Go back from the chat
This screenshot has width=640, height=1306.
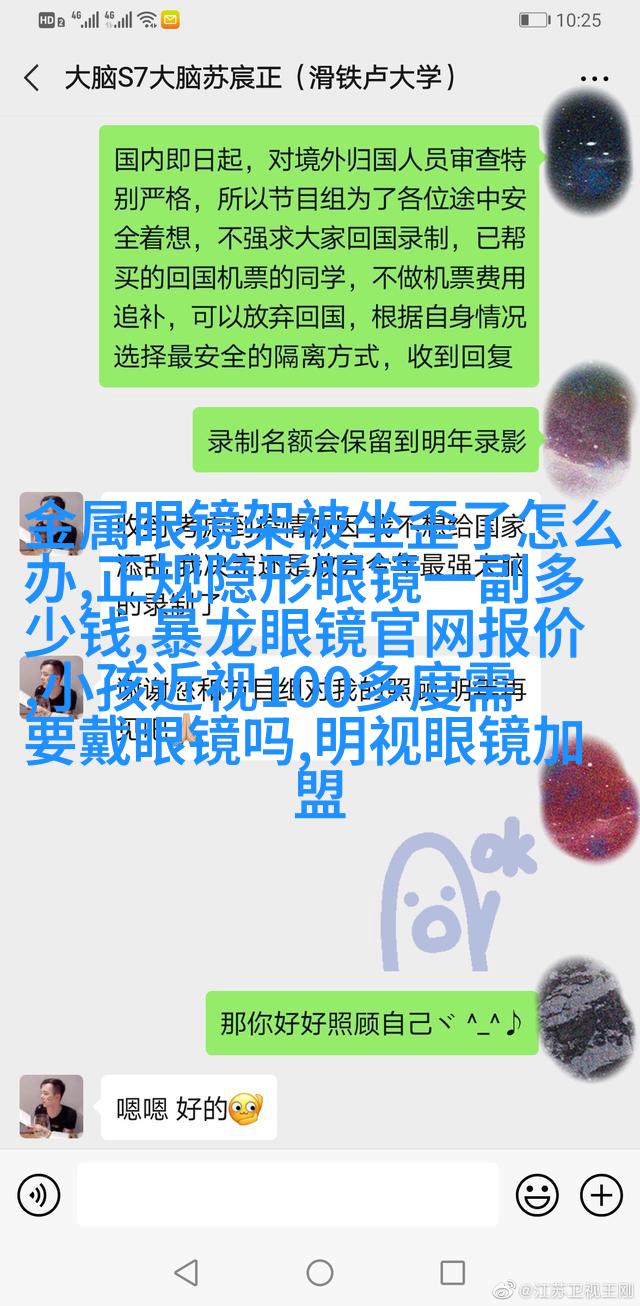32,79
